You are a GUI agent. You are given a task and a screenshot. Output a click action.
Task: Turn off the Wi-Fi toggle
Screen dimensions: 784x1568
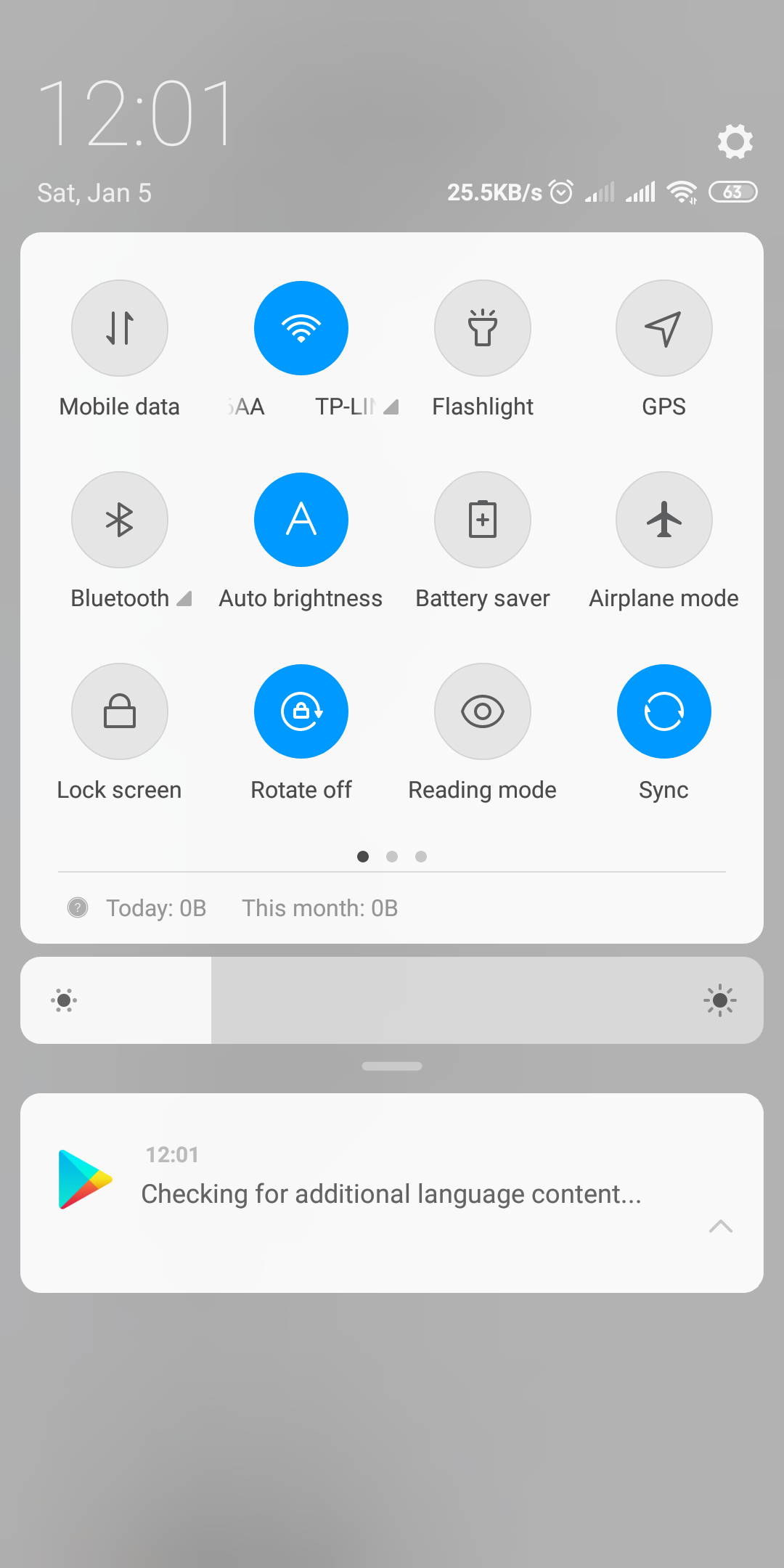301,328
